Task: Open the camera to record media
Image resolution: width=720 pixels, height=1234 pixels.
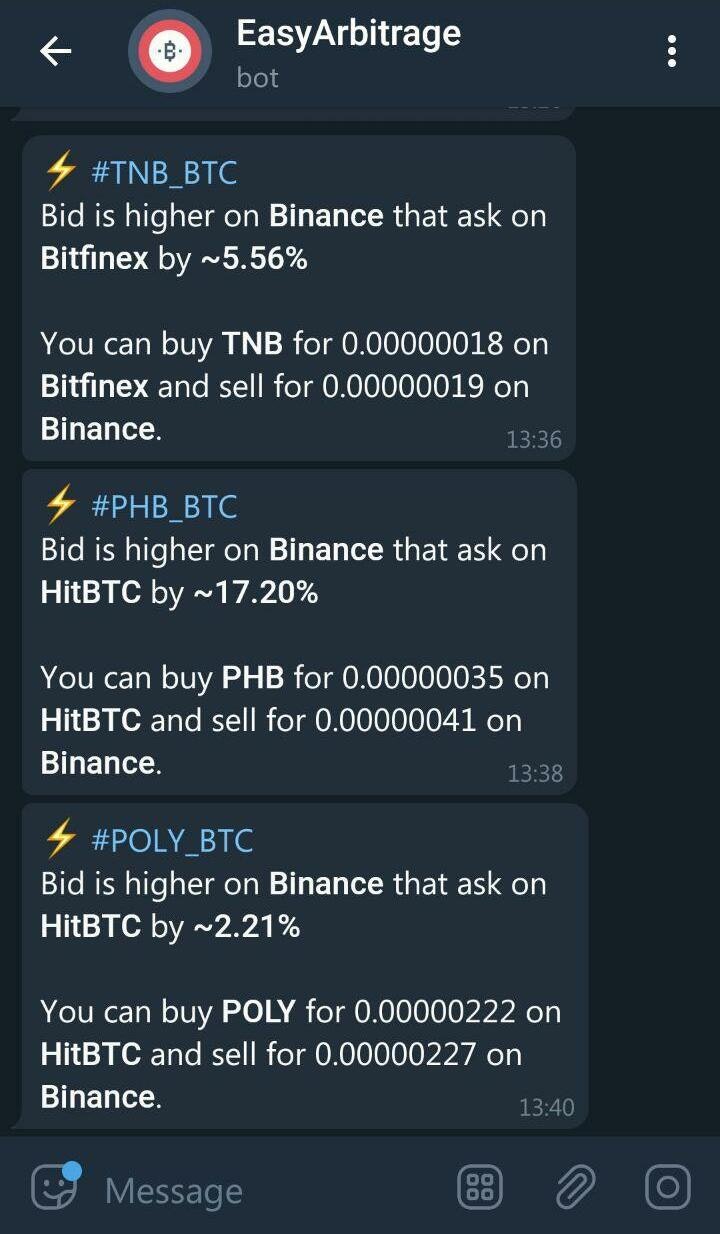Action: click(x=667, y=1188)
